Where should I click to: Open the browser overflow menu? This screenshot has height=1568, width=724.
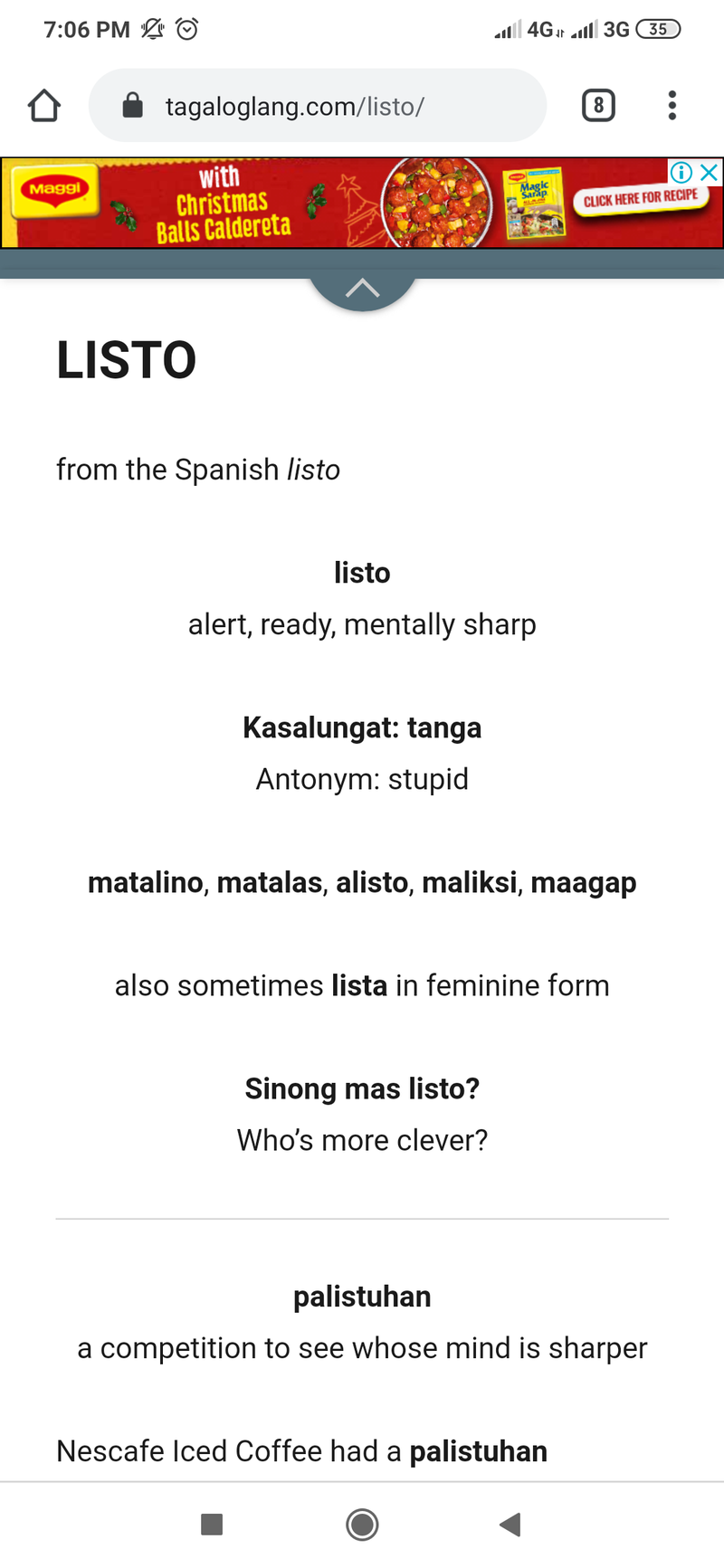click(x=672, y=106)
